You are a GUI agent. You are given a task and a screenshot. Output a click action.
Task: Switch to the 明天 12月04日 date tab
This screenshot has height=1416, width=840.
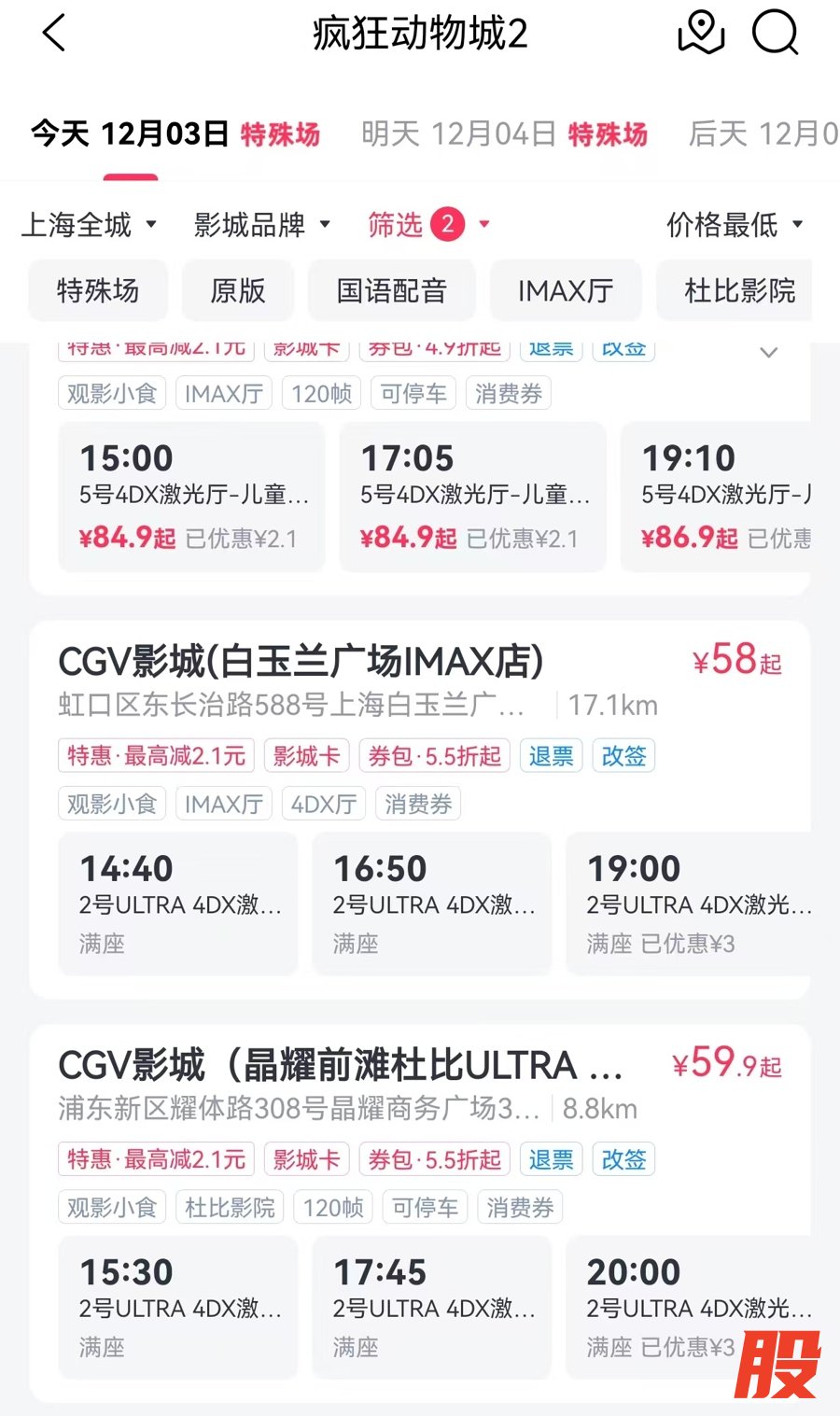(x=504, y=134)
